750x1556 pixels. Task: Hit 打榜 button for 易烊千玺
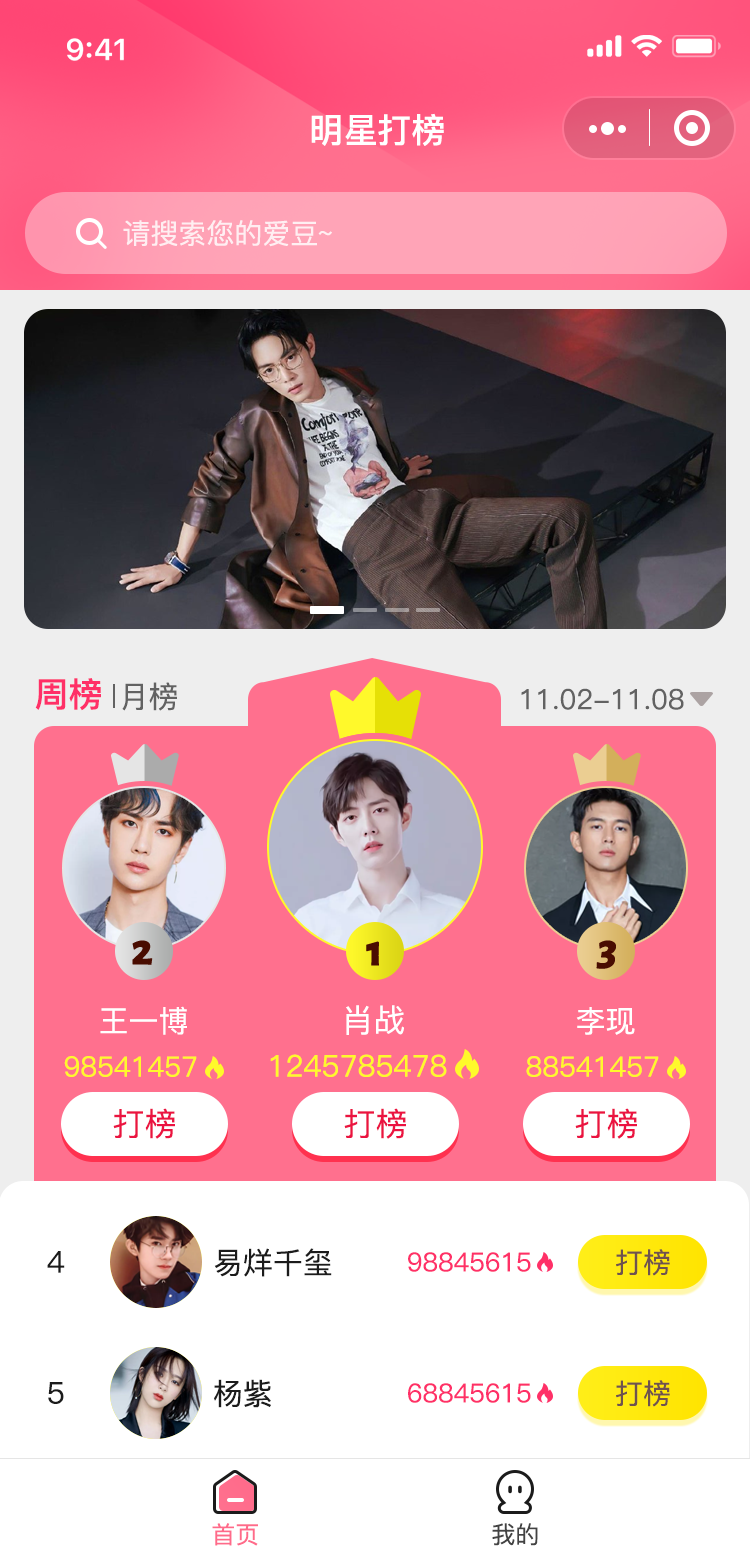pos(642,1262)
